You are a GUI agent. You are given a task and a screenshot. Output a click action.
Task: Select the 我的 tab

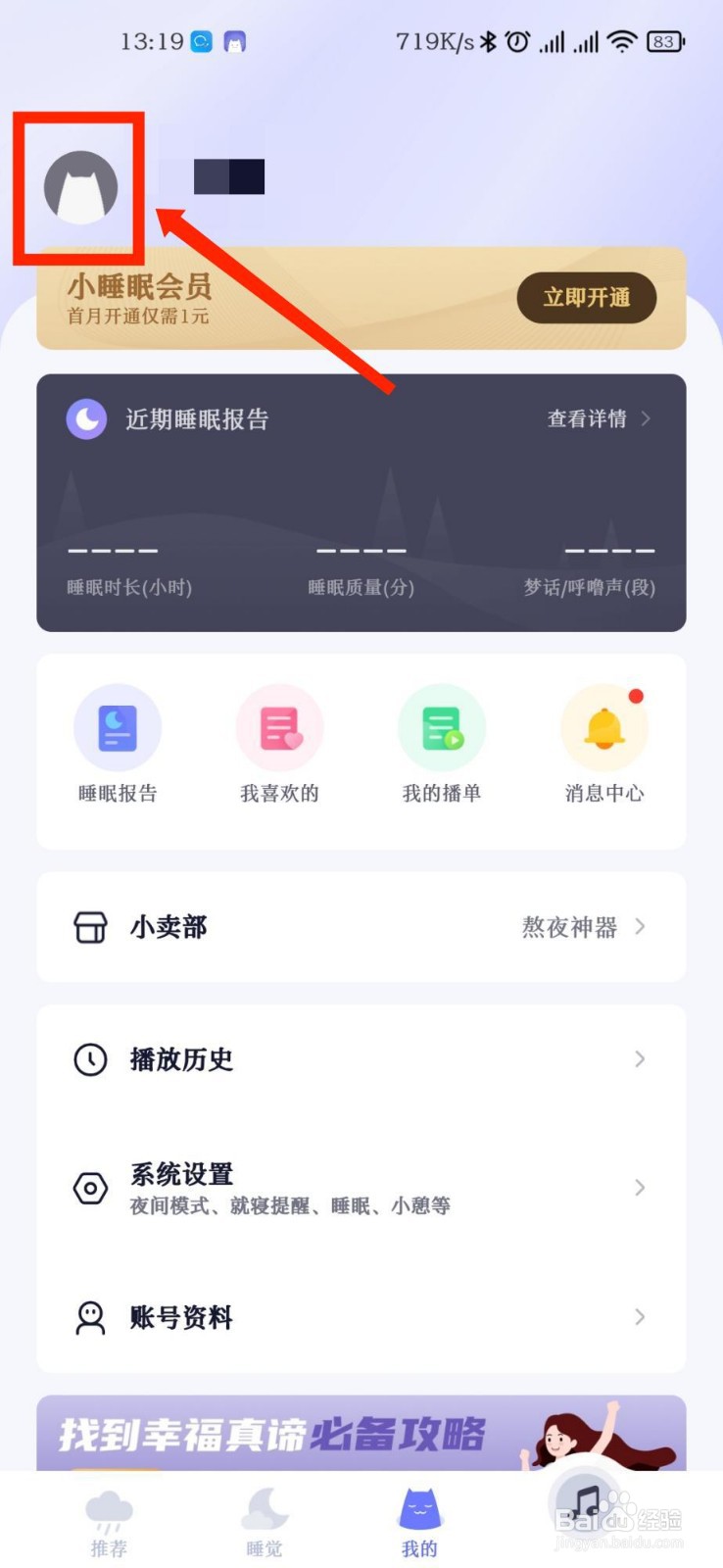[419, 1524]
